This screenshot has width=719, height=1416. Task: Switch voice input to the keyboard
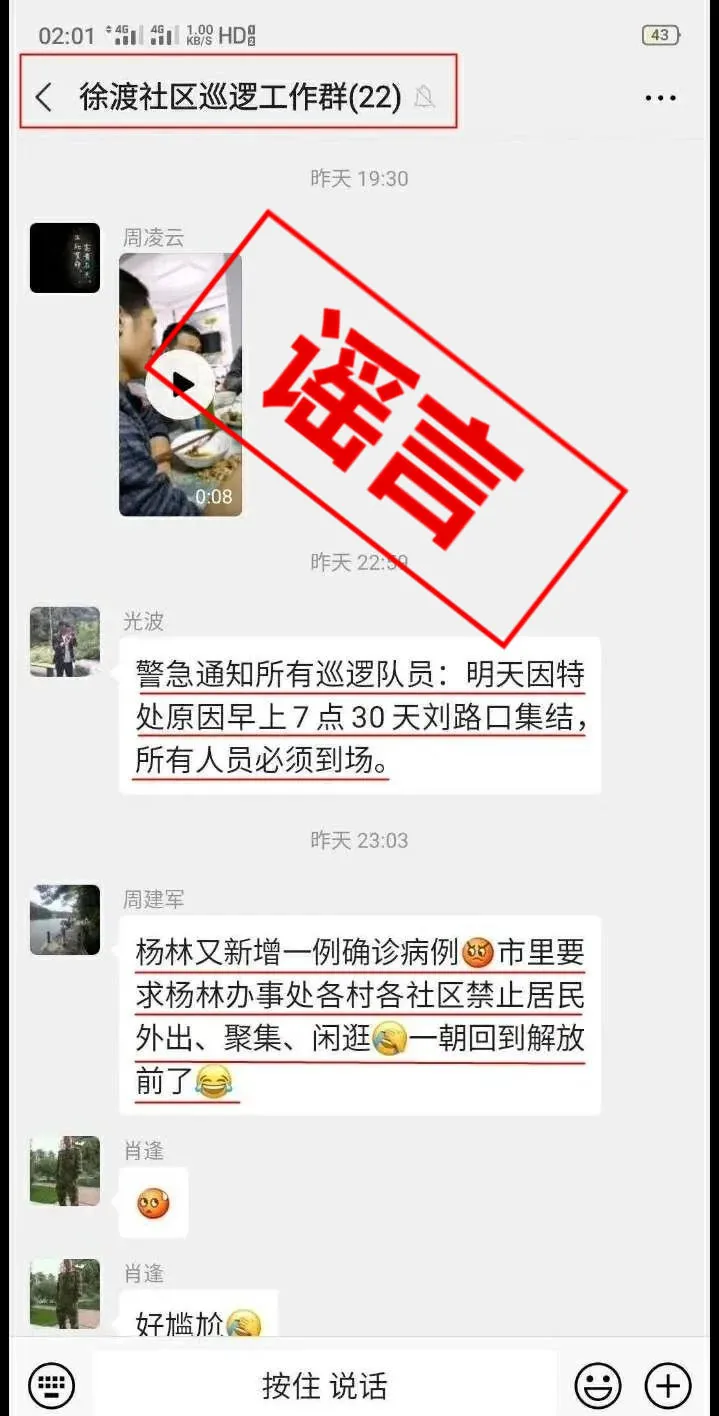tap(52, 1385)
